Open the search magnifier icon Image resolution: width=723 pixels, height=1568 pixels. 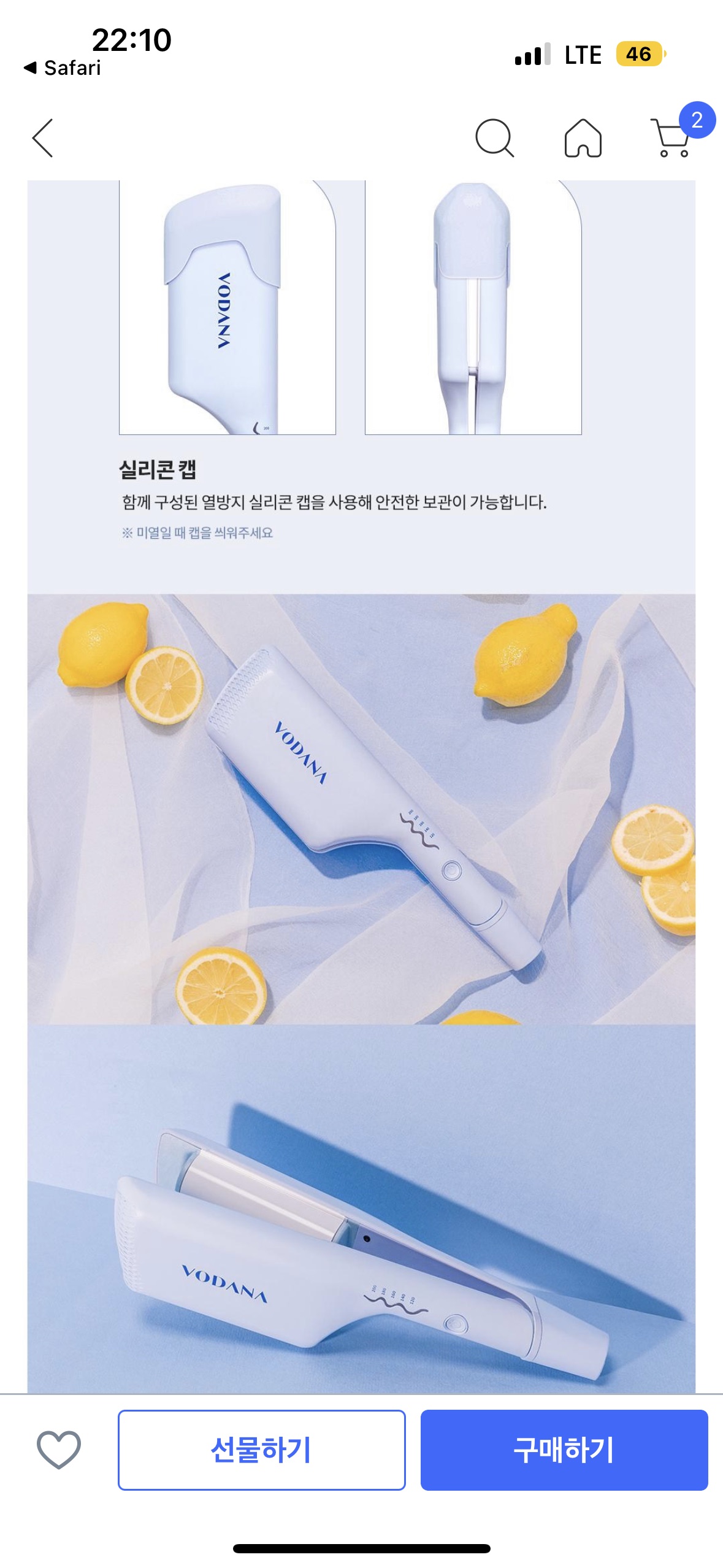pos(494,138)
